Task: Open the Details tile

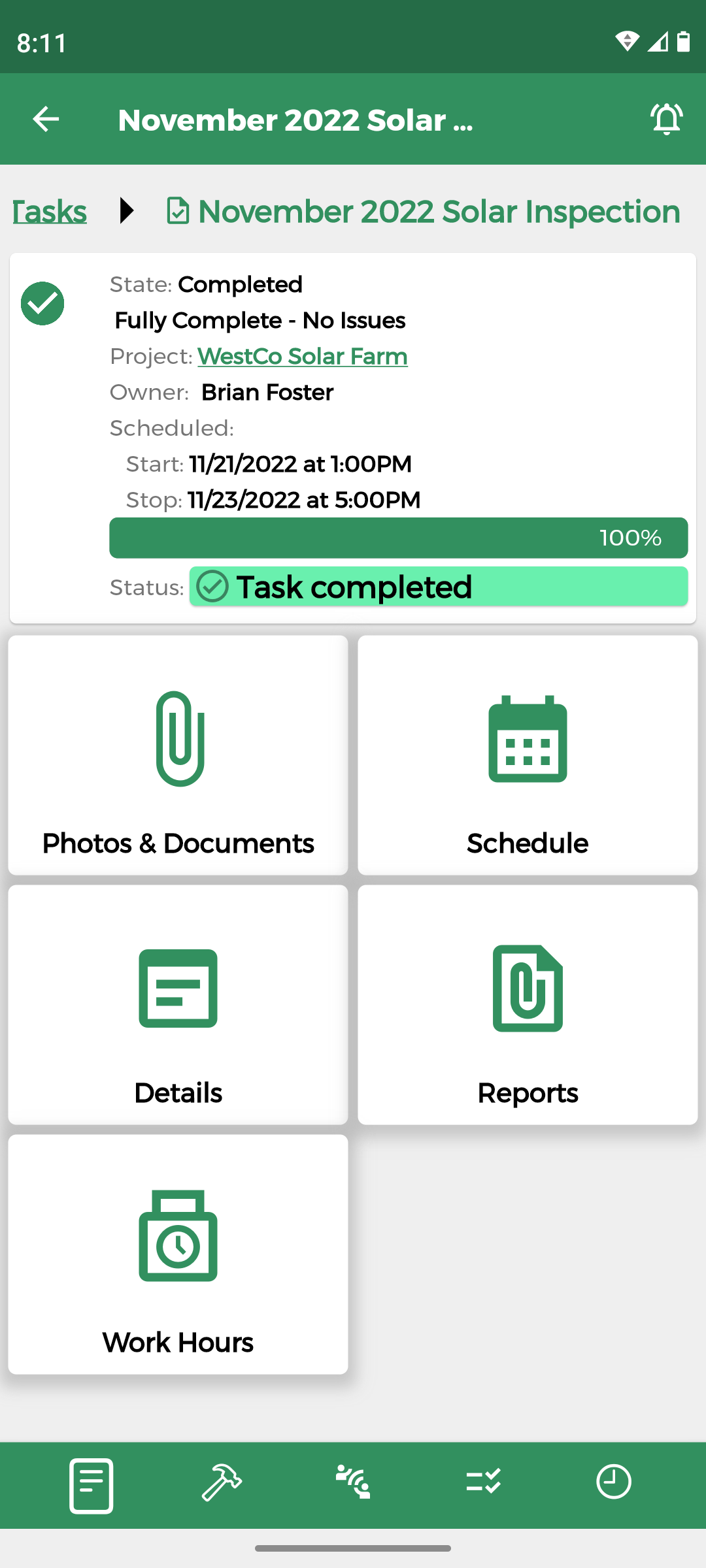Action: point(178,1005)
